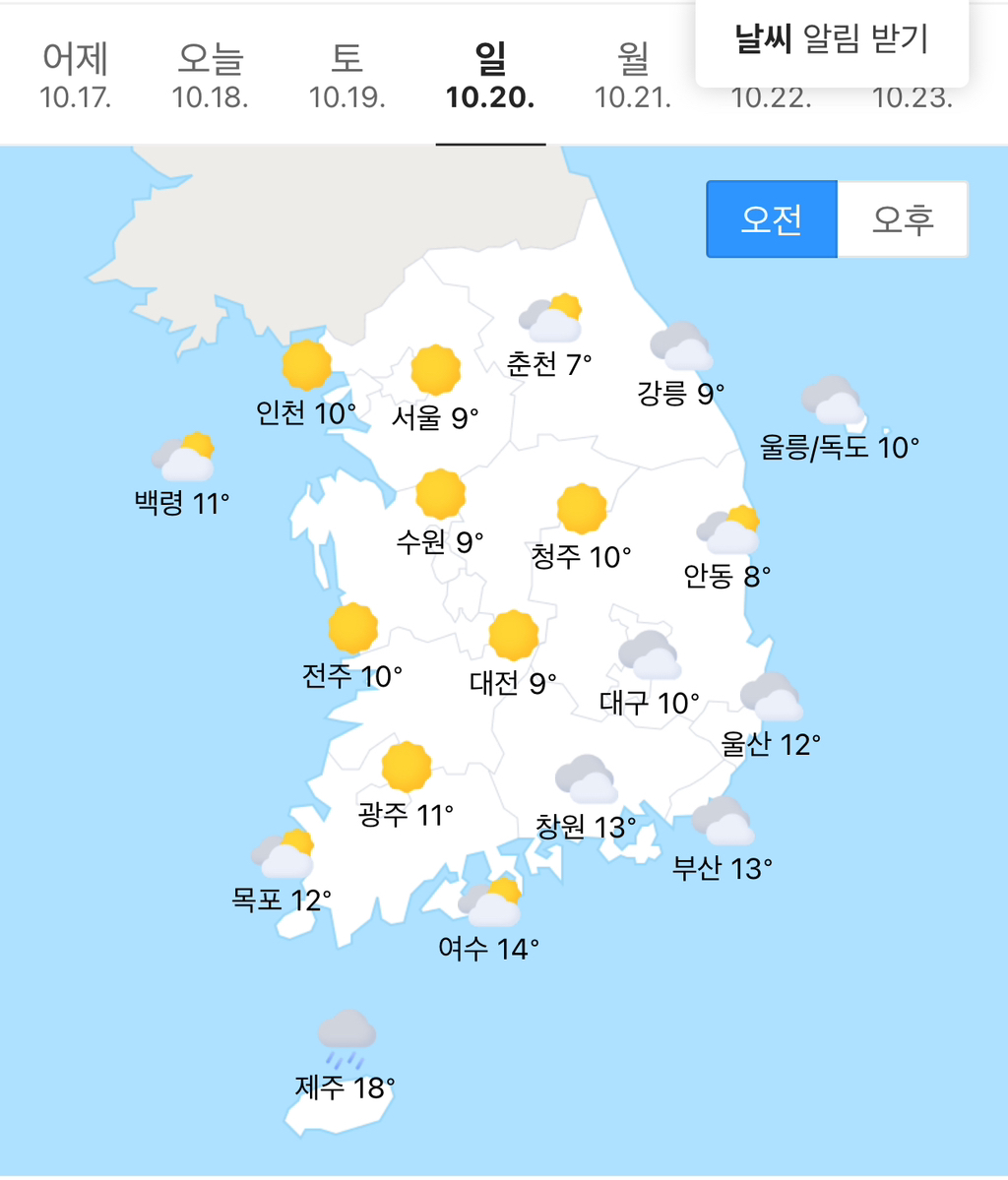Screen dimensions: 1008x1180
Task: Select the 대구 10° weather marker
Action: (x=649, y=675)
